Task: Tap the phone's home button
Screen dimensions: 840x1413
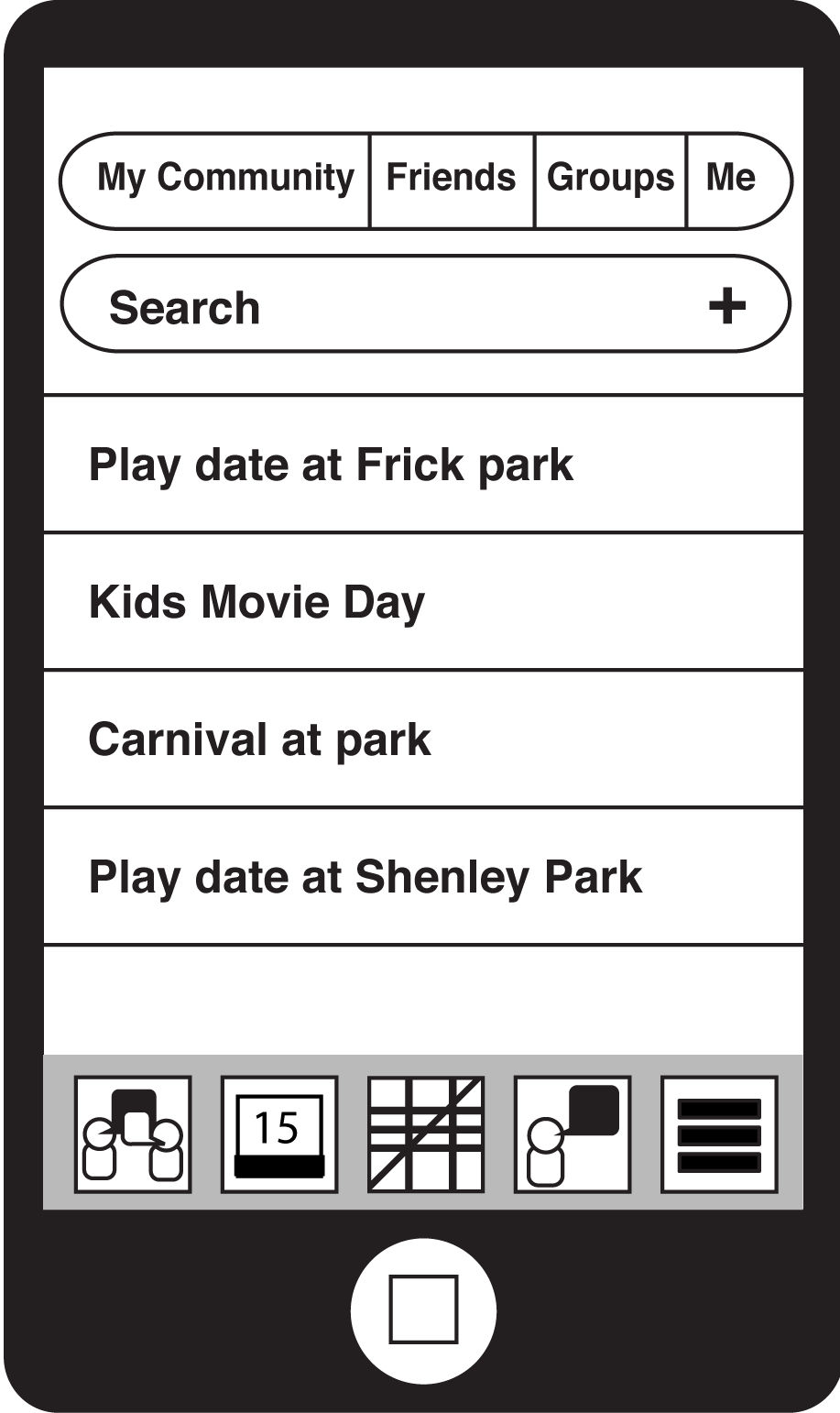Action: point(423,1310)
